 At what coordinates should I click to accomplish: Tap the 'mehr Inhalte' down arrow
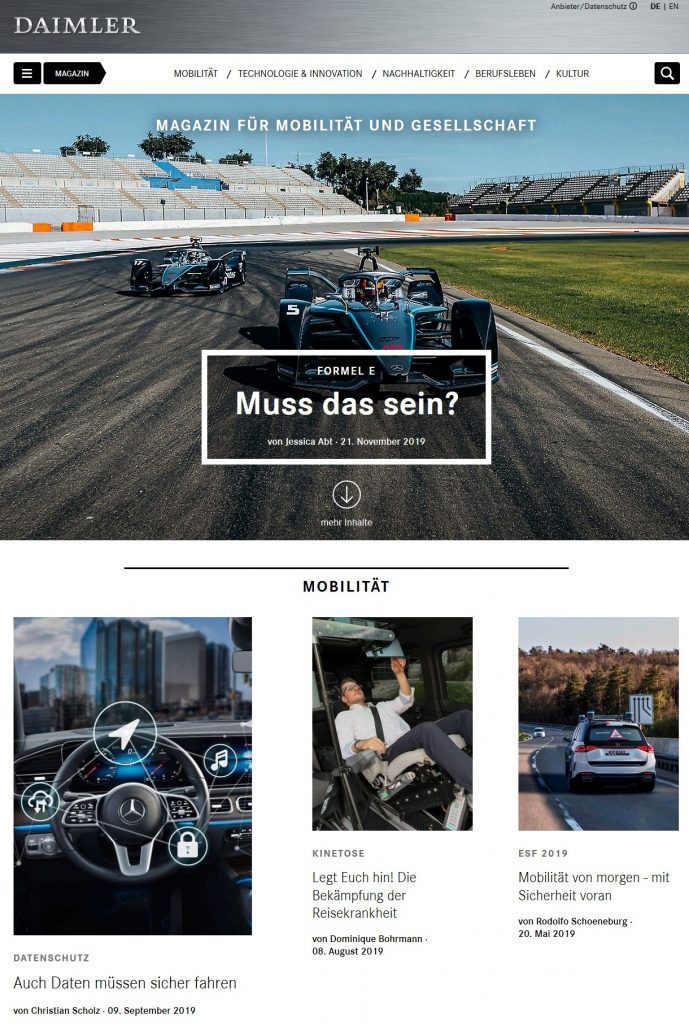click(346, 494)
